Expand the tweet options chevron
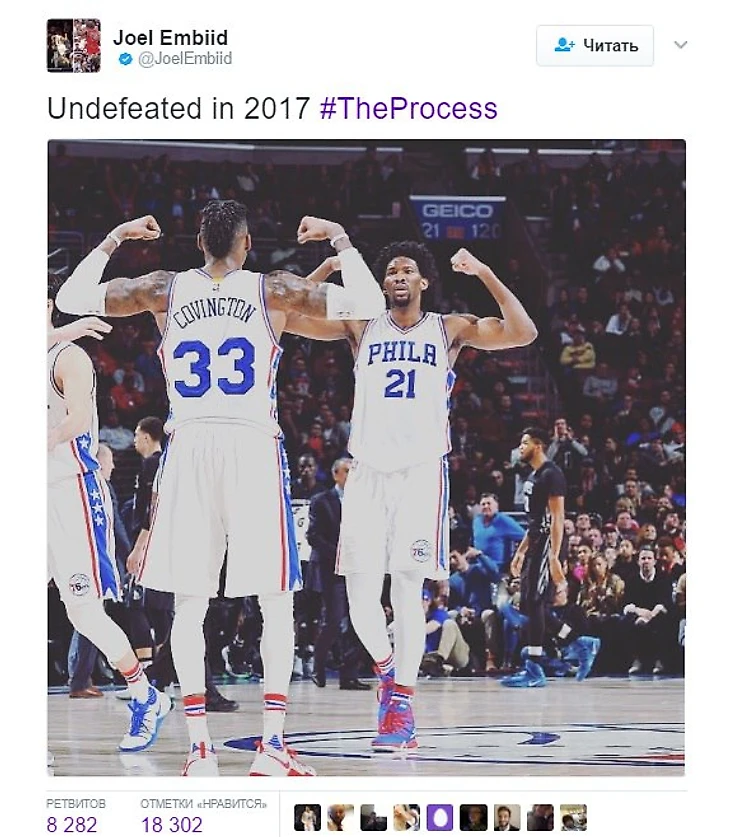 click(681, 45)
